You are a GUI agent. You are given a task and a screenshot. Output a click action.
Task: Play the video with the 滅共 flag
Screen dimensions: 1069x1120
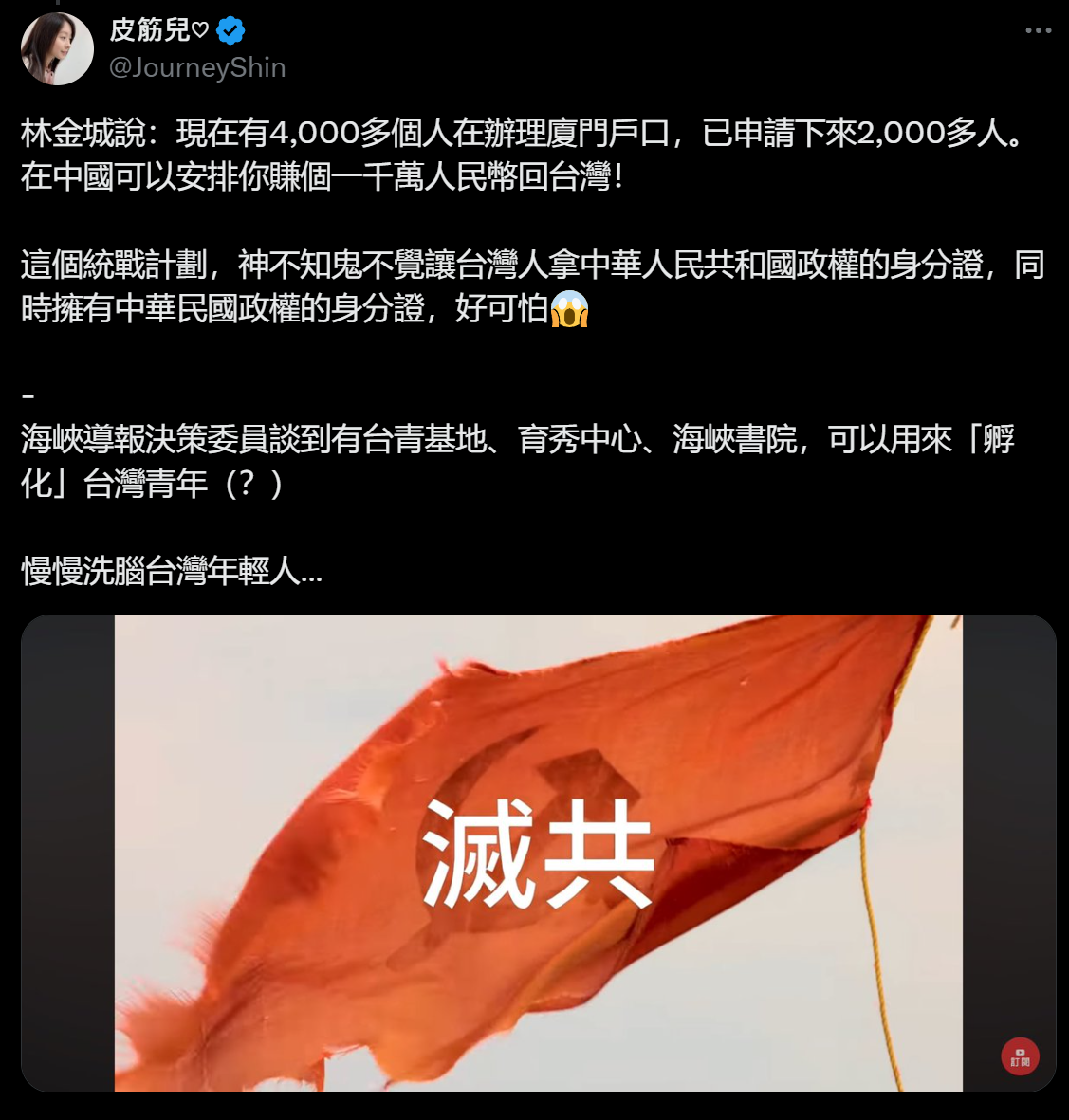(x=538, y=853)
